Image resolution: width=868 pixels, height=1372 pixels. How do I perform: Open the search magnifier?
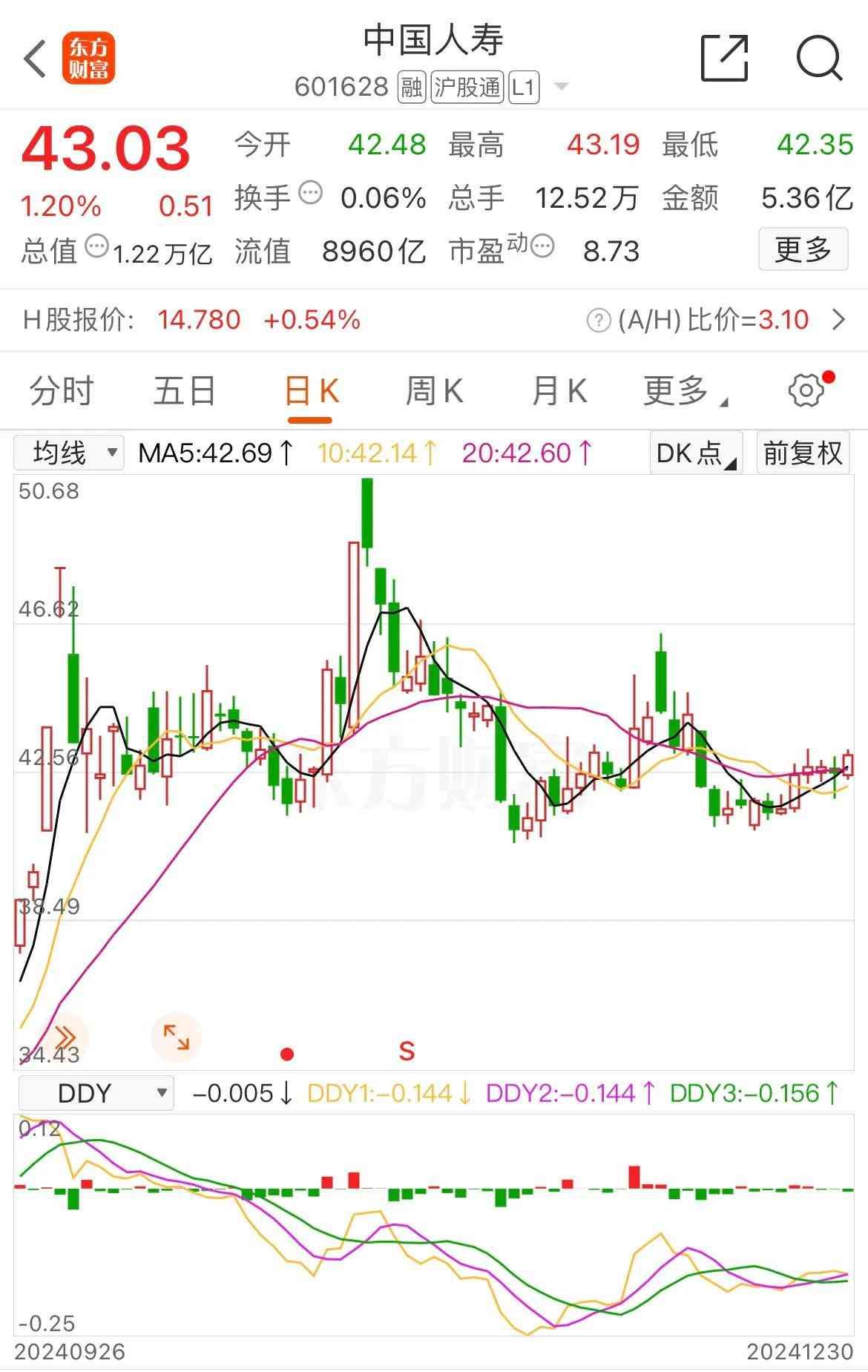pyautogui.click(x=818, y=58)
